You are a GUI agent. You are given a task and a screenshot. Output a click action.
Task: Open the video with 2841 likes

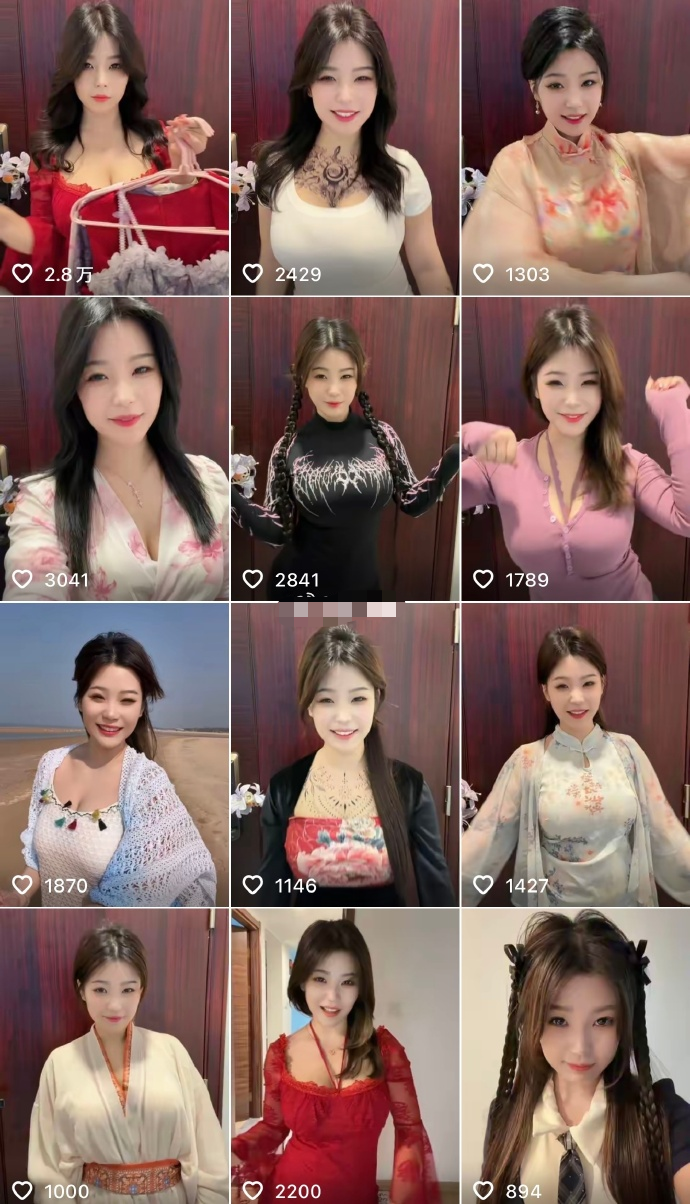point(345,449)
